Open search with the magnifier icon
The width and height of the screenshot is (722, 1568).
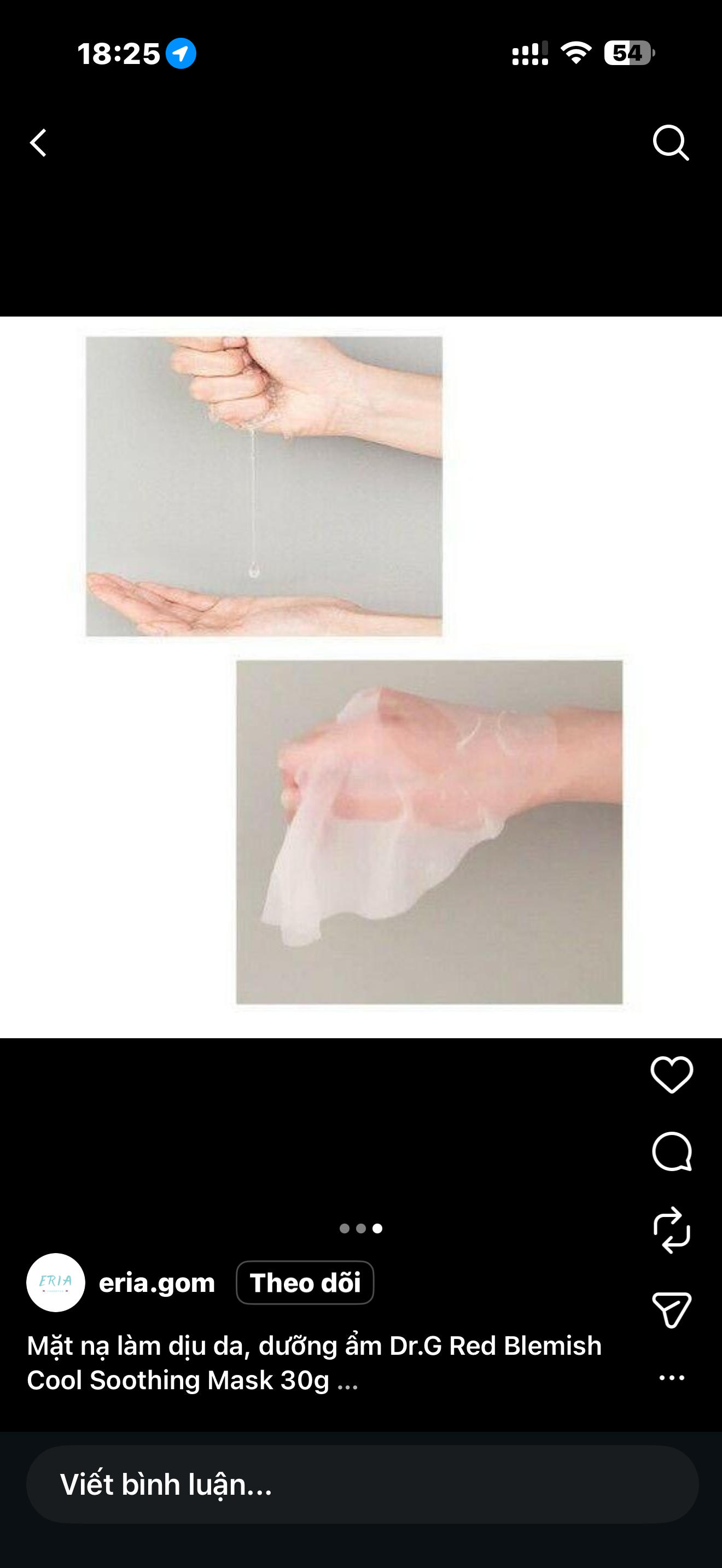pos(670,143)
